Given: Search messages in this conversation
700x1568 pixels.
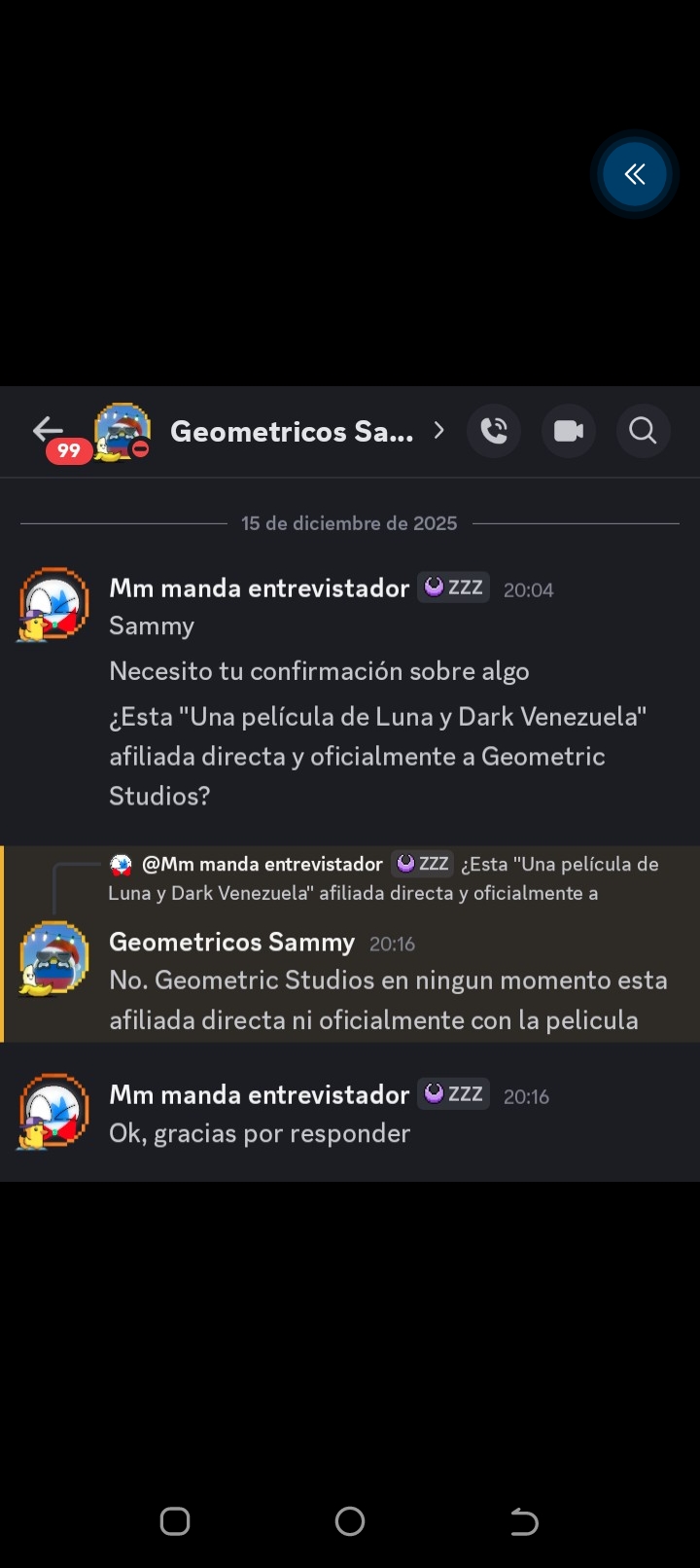Looking at the screenshot, I should tap(643, 431).
